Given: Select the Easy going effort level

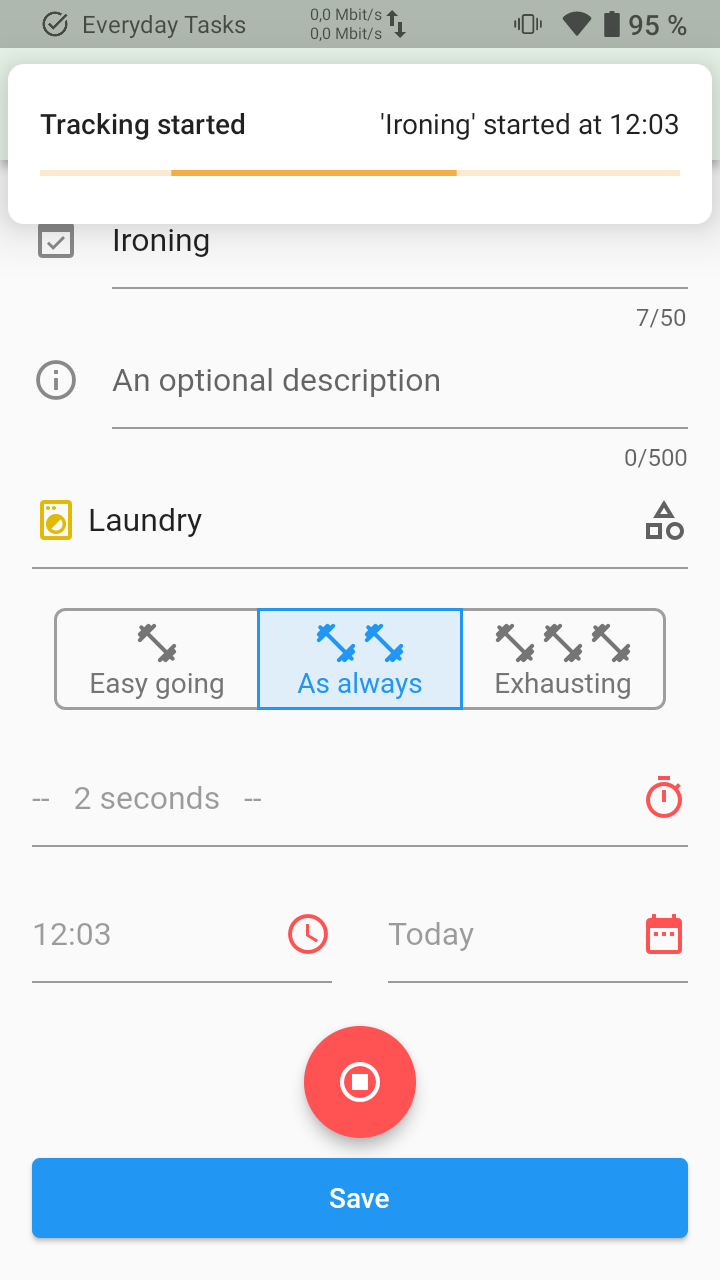Looking at the screenshot, I should [157, 659].
